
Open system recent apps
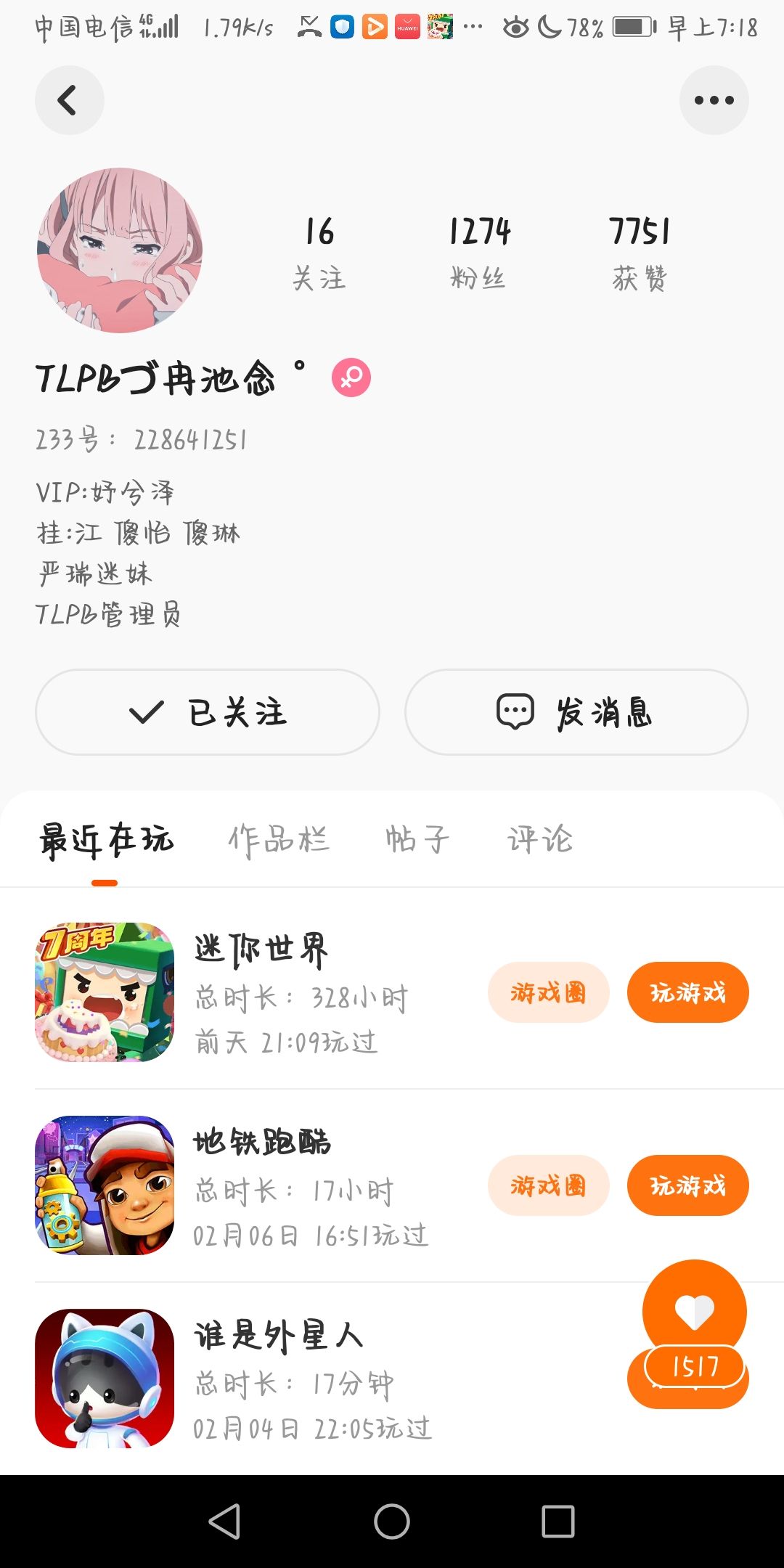[x=558, y=1521]
